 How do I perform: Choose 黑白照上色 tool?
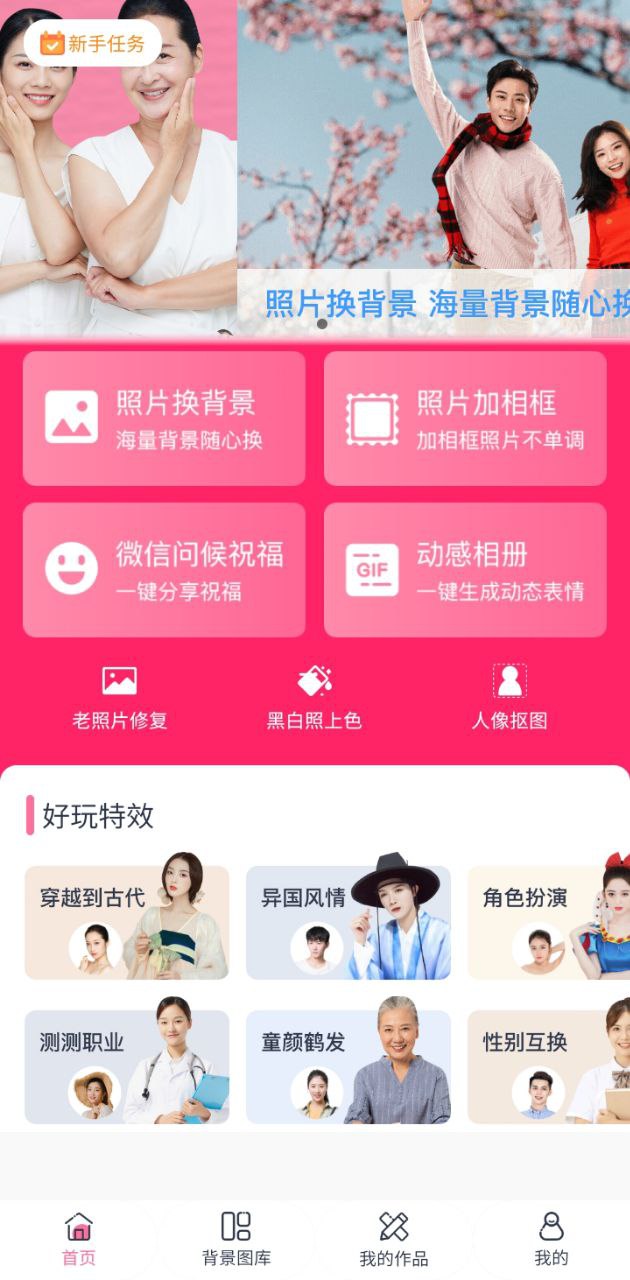point(314,697)
